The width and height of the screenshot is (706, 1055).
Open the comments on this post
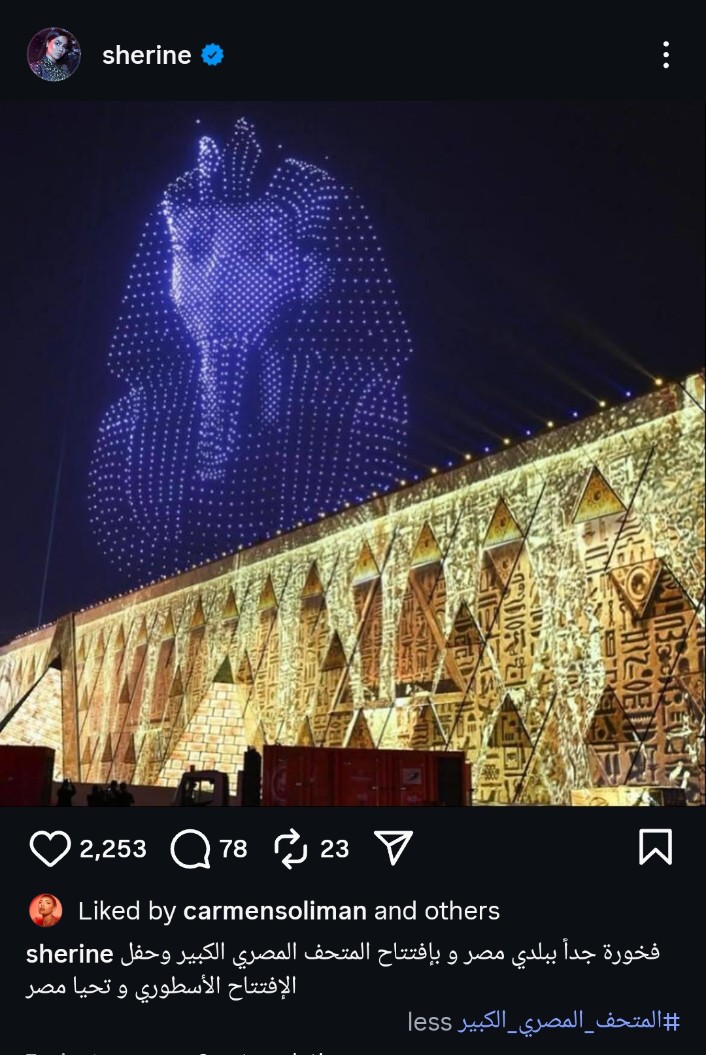pos(190,849)
